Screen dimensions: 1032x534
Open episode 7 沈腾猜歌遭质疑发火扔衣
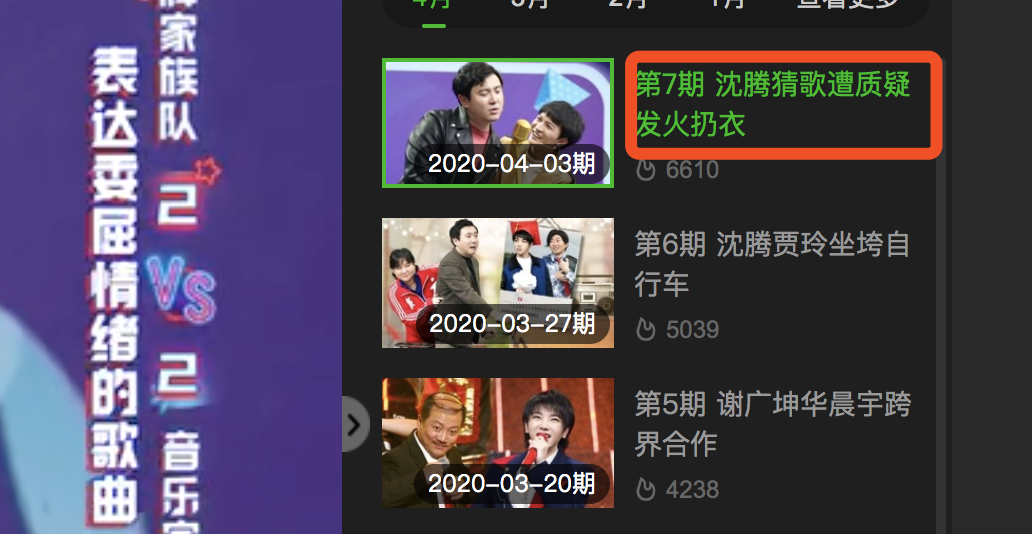pos(773,104)
